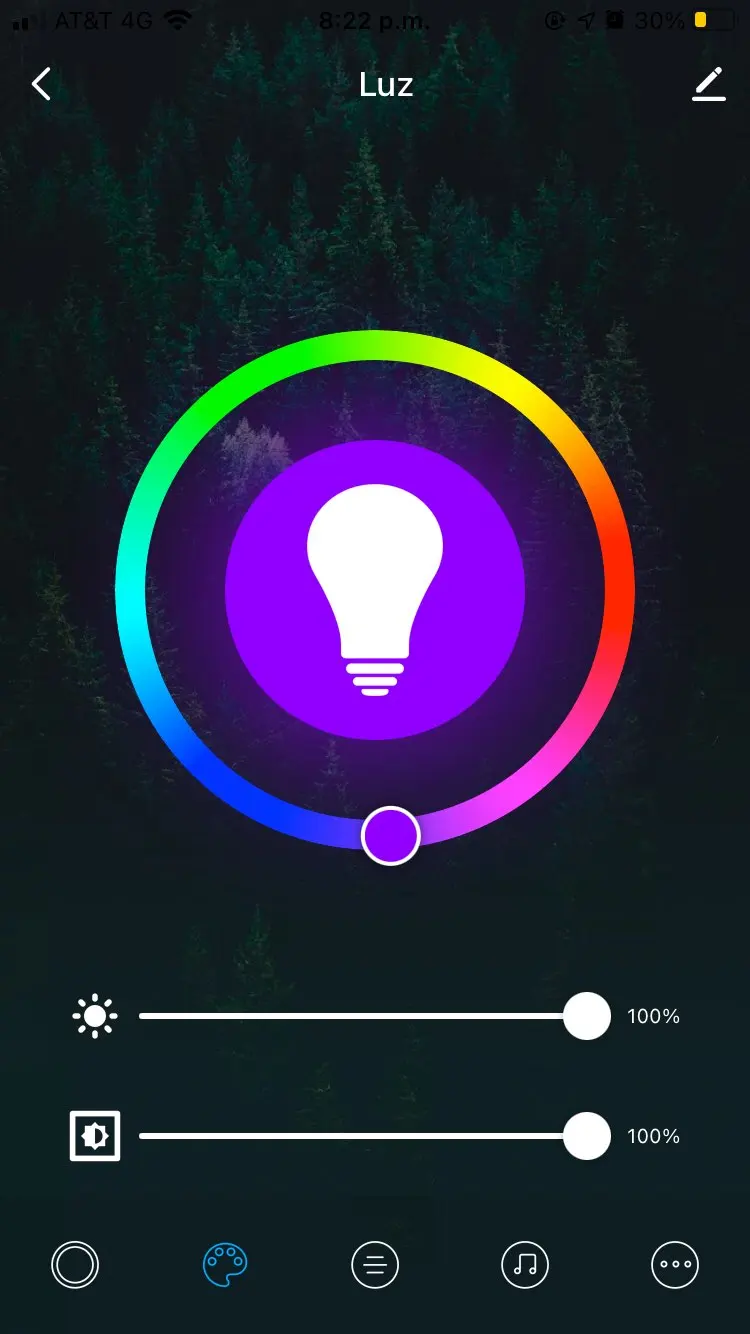Screen dimensions: 750x1334
Task: Tap the purple handle on the color ring
Action: pos(390,836)
